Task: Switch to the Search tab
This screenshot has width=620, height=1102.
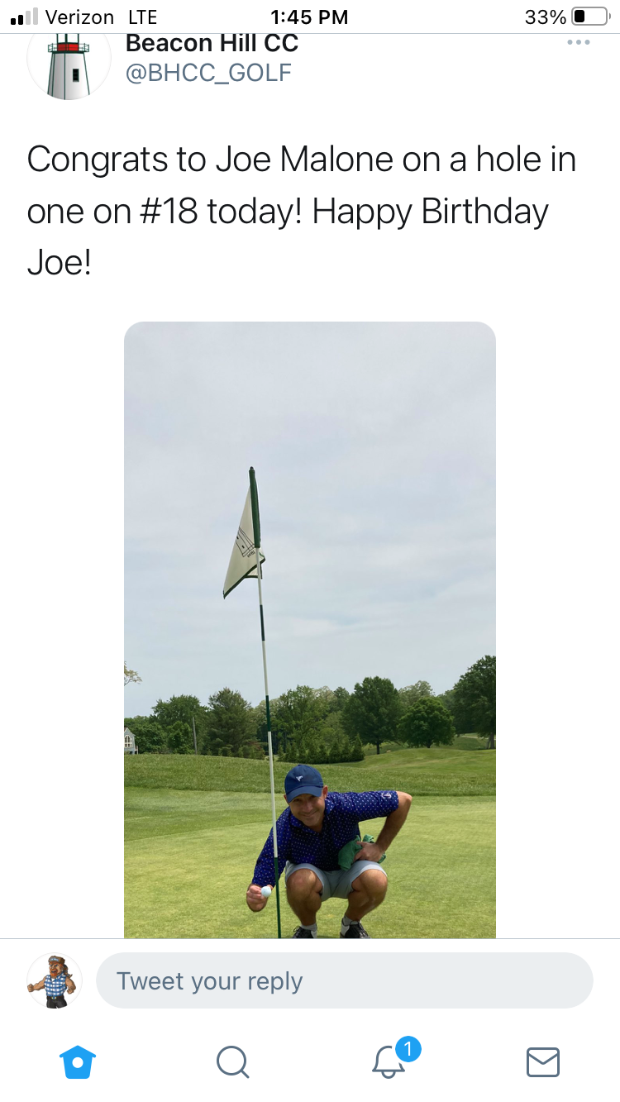Action: click(232, 1062)
